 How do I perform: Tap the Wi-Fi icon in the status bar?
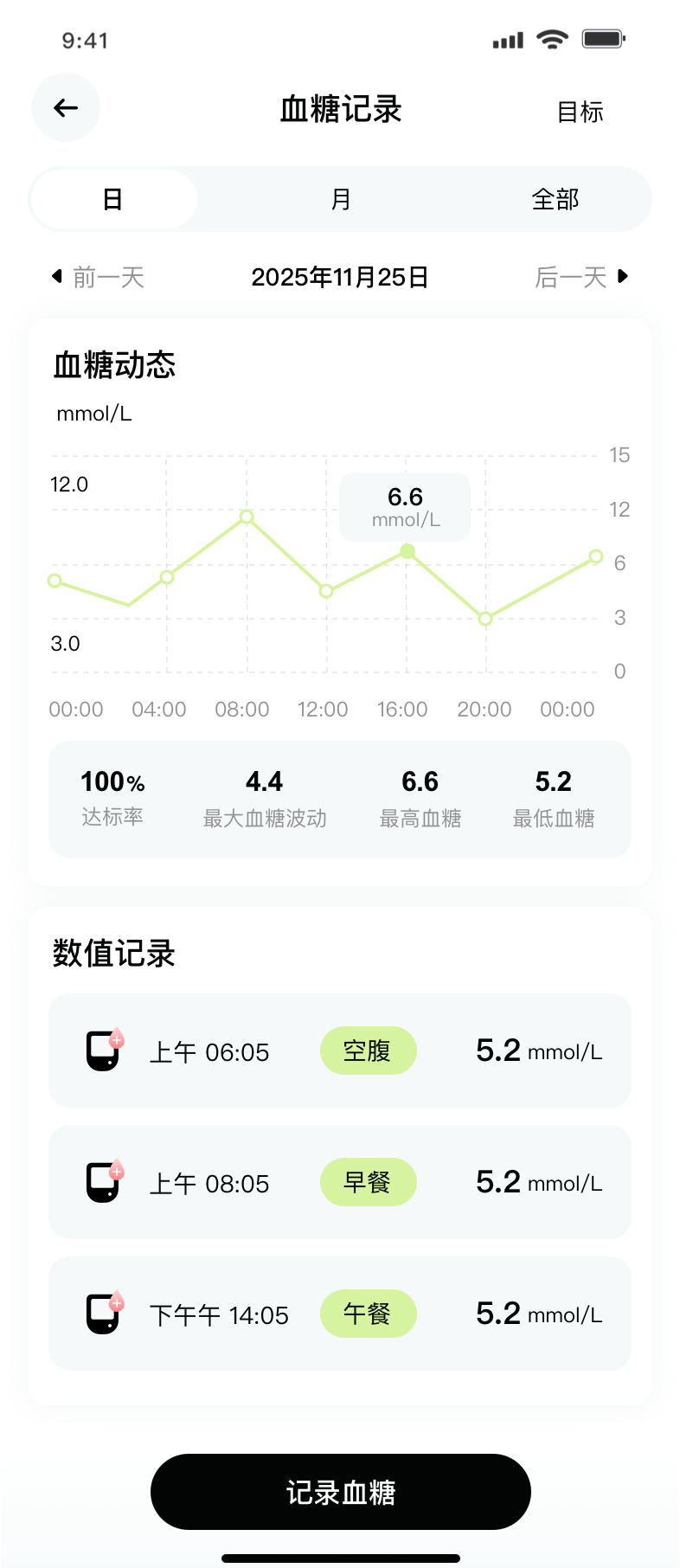(553, 39)
